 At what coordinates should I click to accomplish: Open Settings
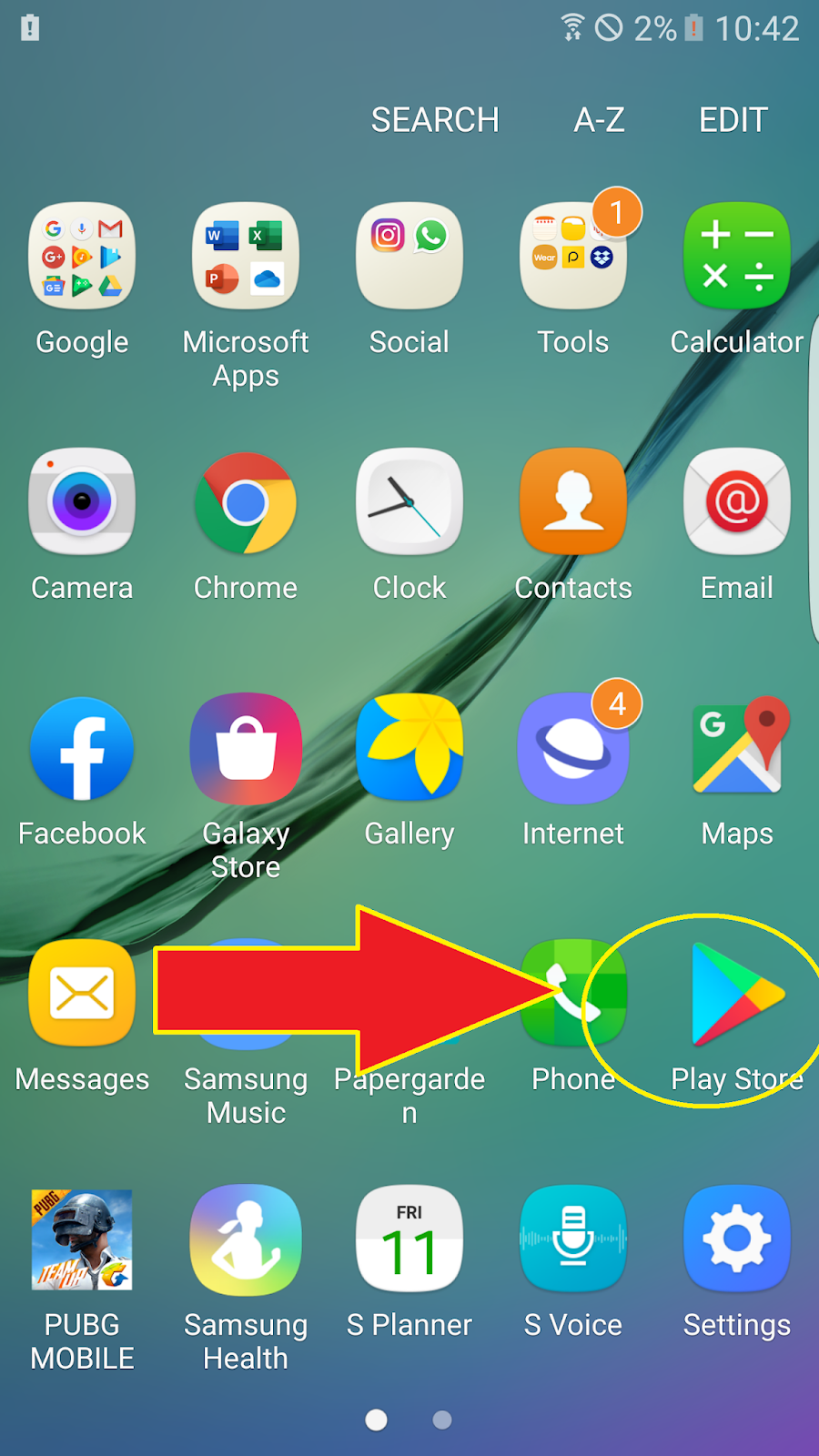[737, 1239]
